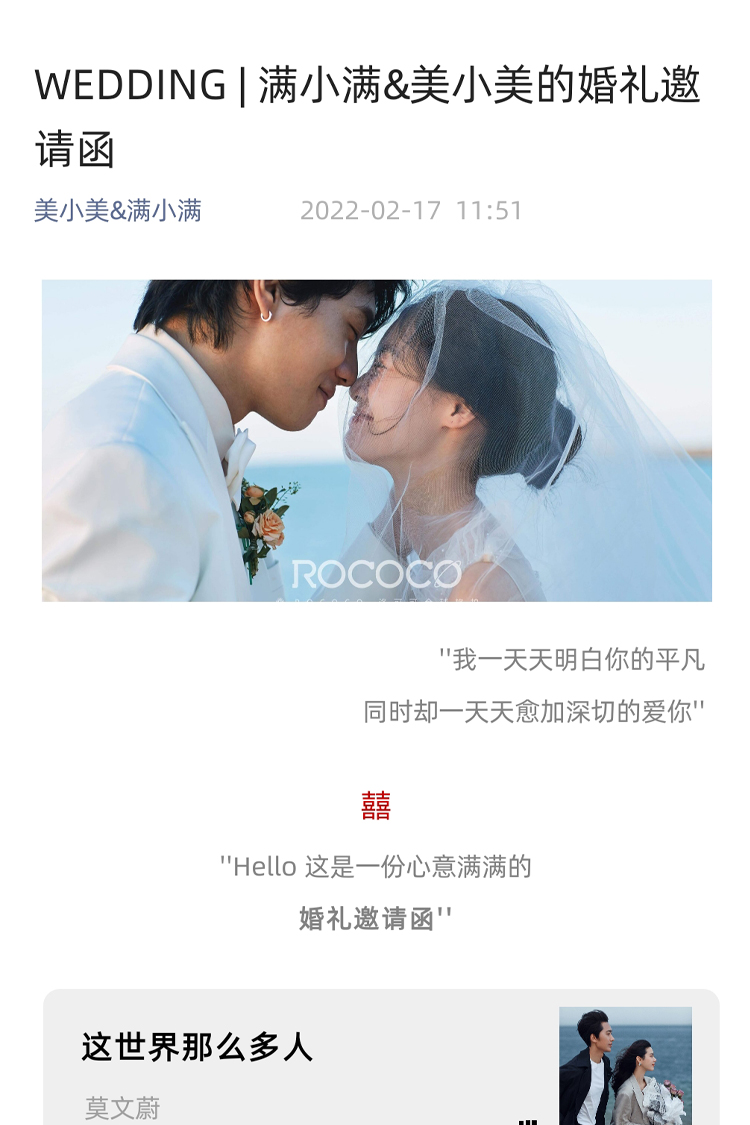View the wedding photo banner
The image size is (750, 1125).
[376, 441]
